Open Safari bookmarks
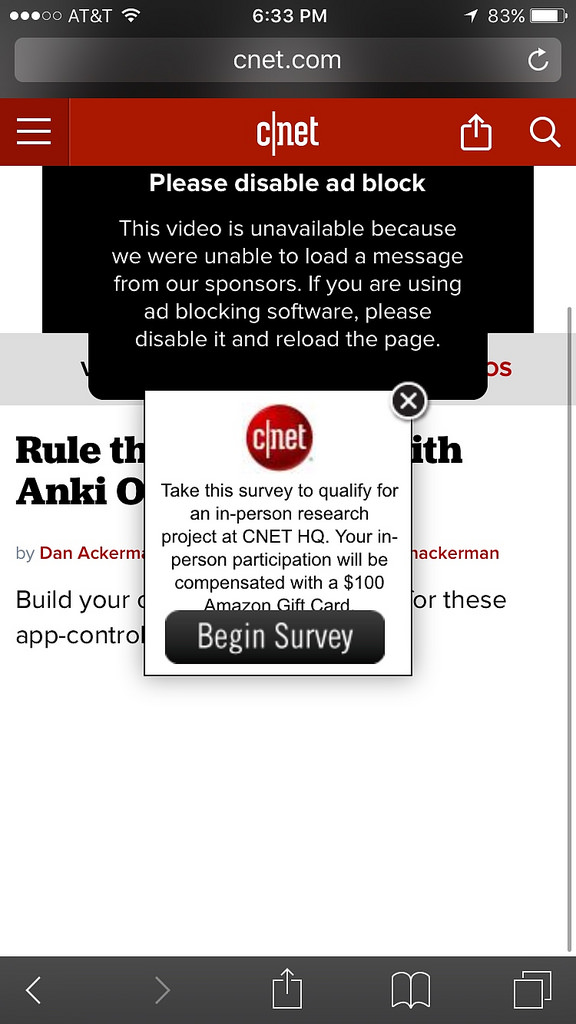576x1024 pixels. coord(410,990)
